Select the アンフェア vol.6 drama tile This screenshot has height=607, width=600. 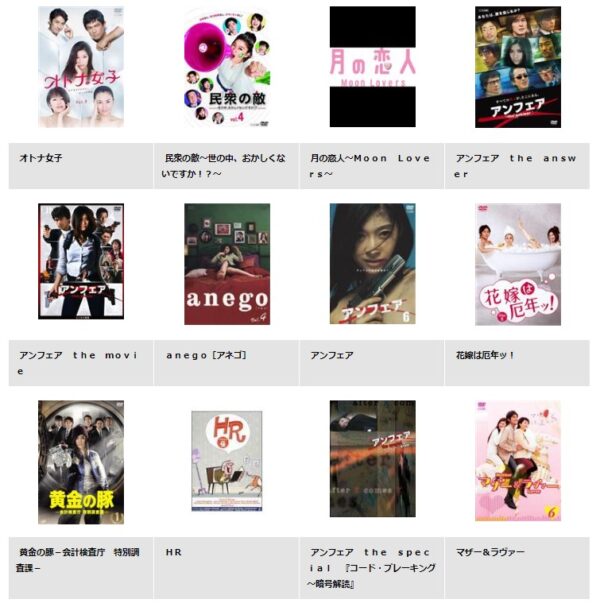pyautogui.click(x=372, y=264)
